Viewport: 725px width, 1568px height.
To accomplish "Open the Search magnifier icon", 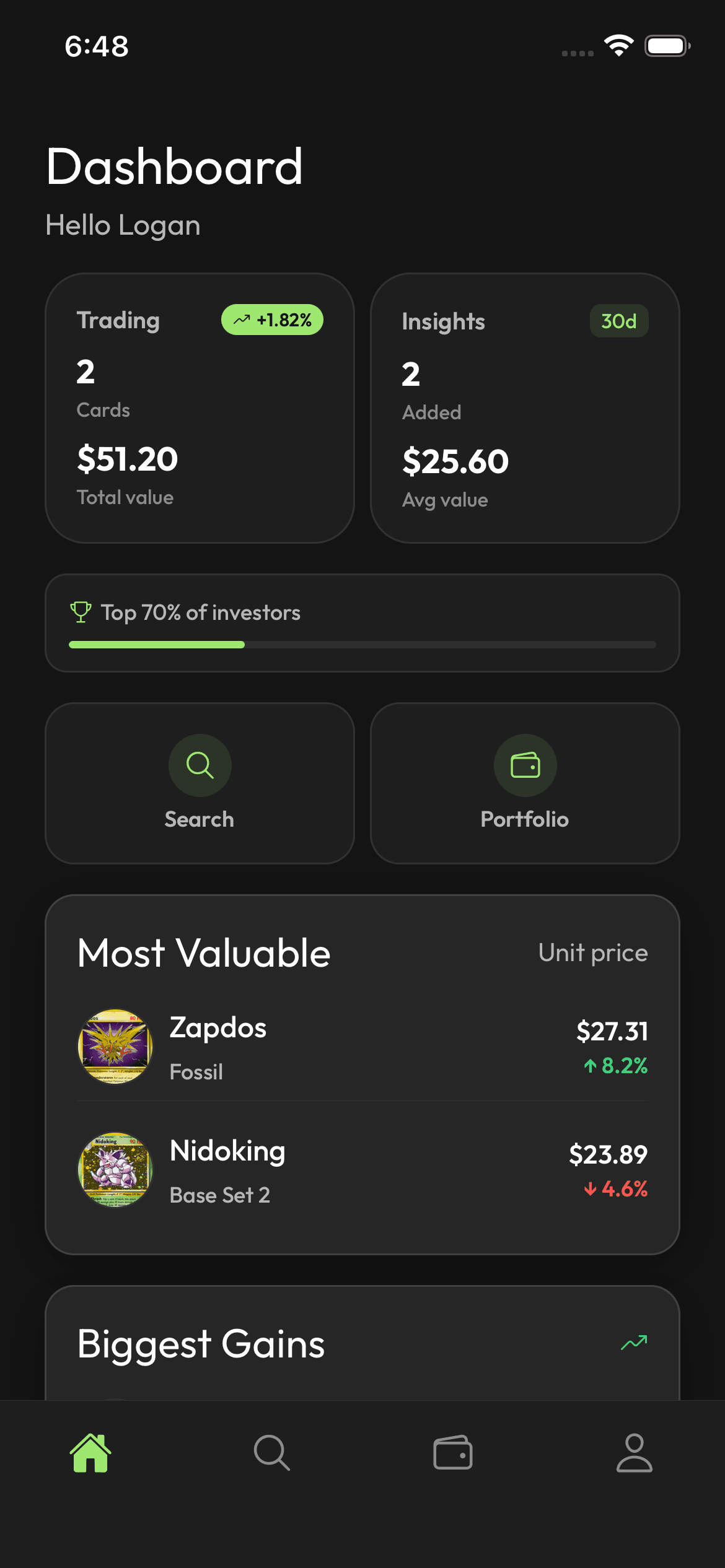I will pyautogui.click(x=200, y=765).
